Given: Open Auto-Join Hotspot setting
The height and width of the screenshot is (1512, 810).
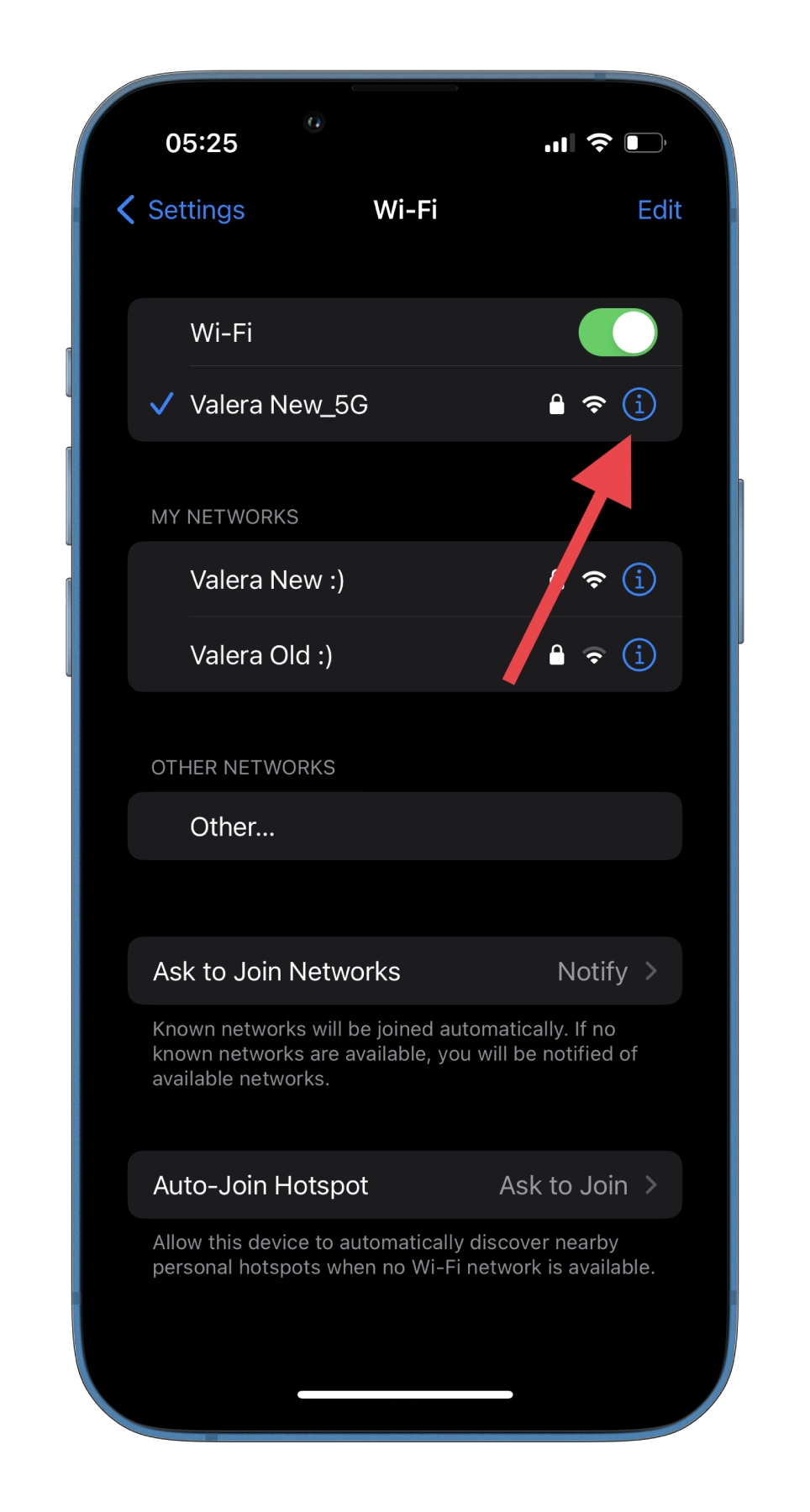Looking at the screenshot, I should coord(404,1185).
